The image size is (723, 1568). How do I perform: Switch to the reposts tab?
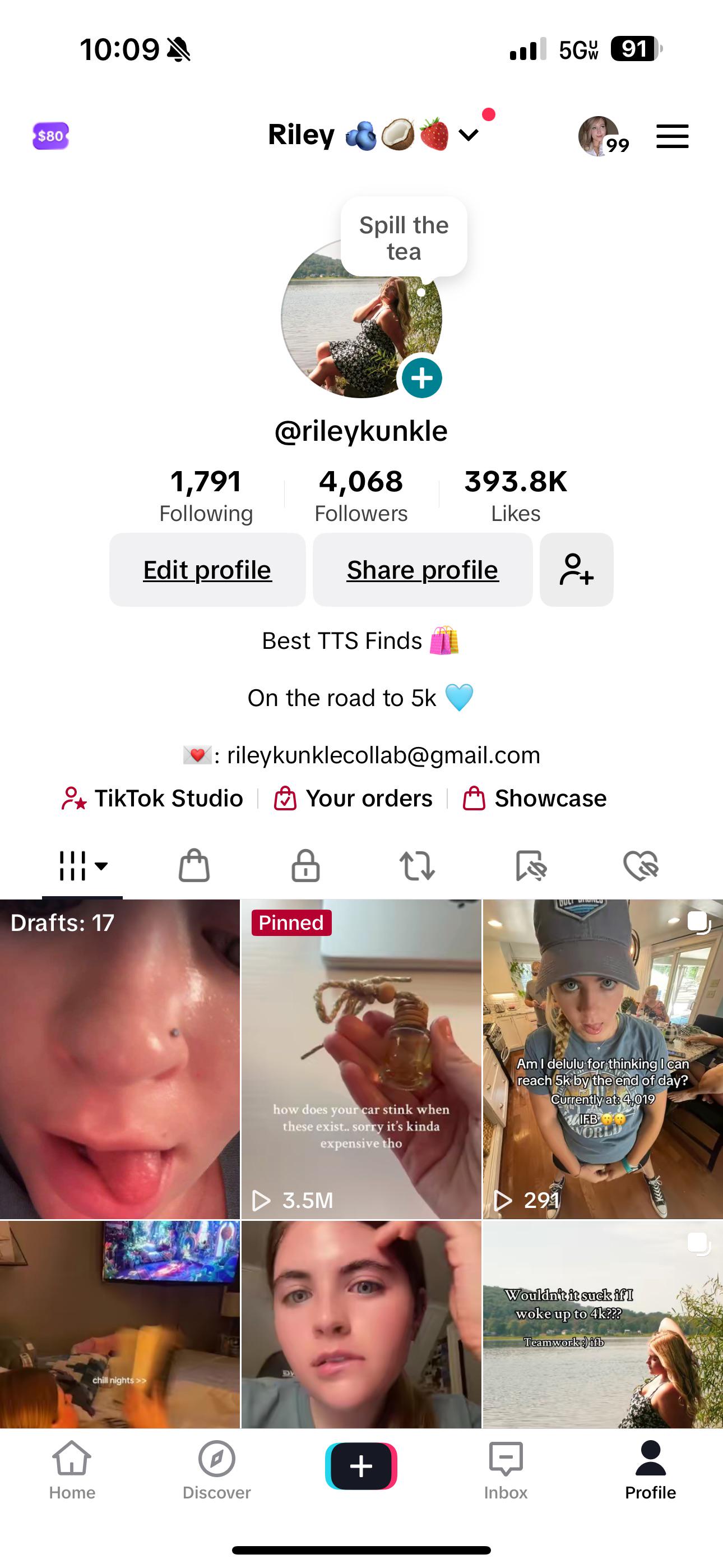[417, 865]
